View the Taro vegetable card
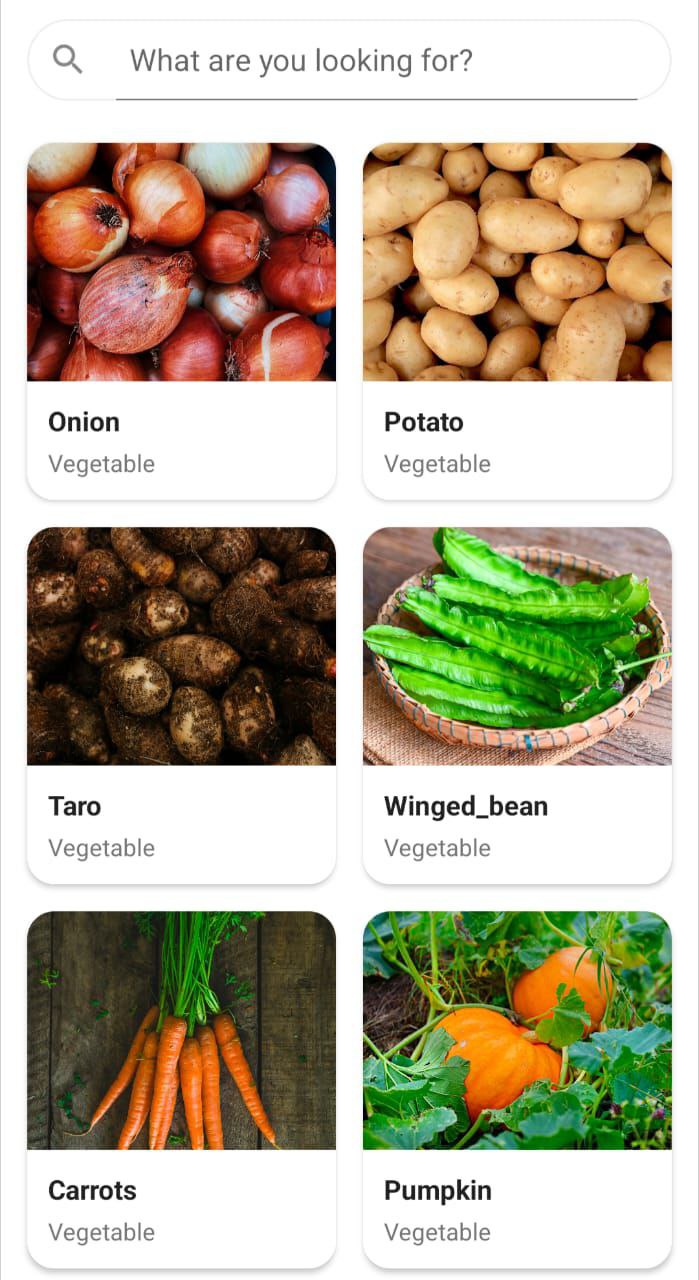 click(181, 705)
